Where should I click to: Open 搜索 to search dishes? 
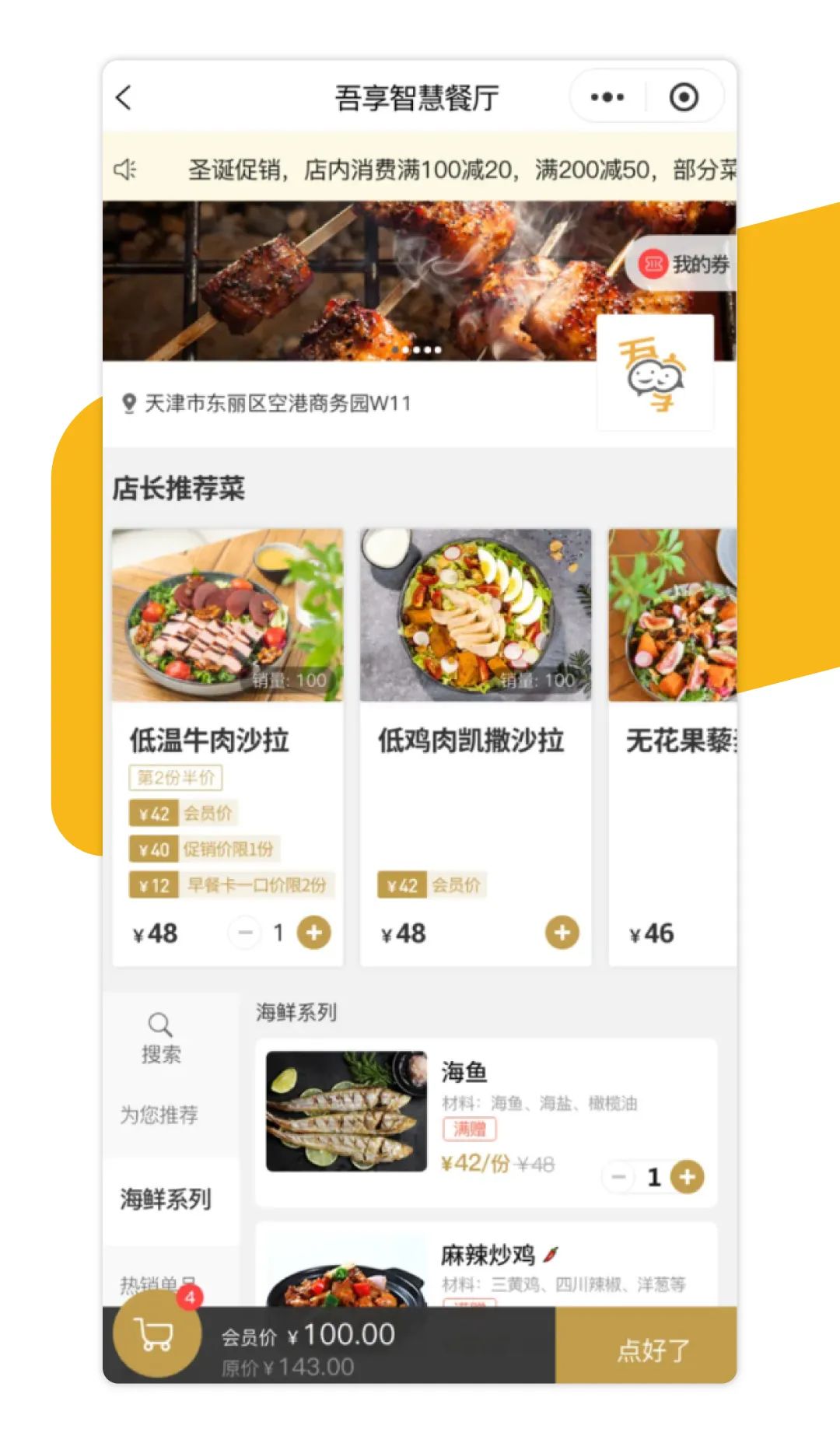[161, 1038]
